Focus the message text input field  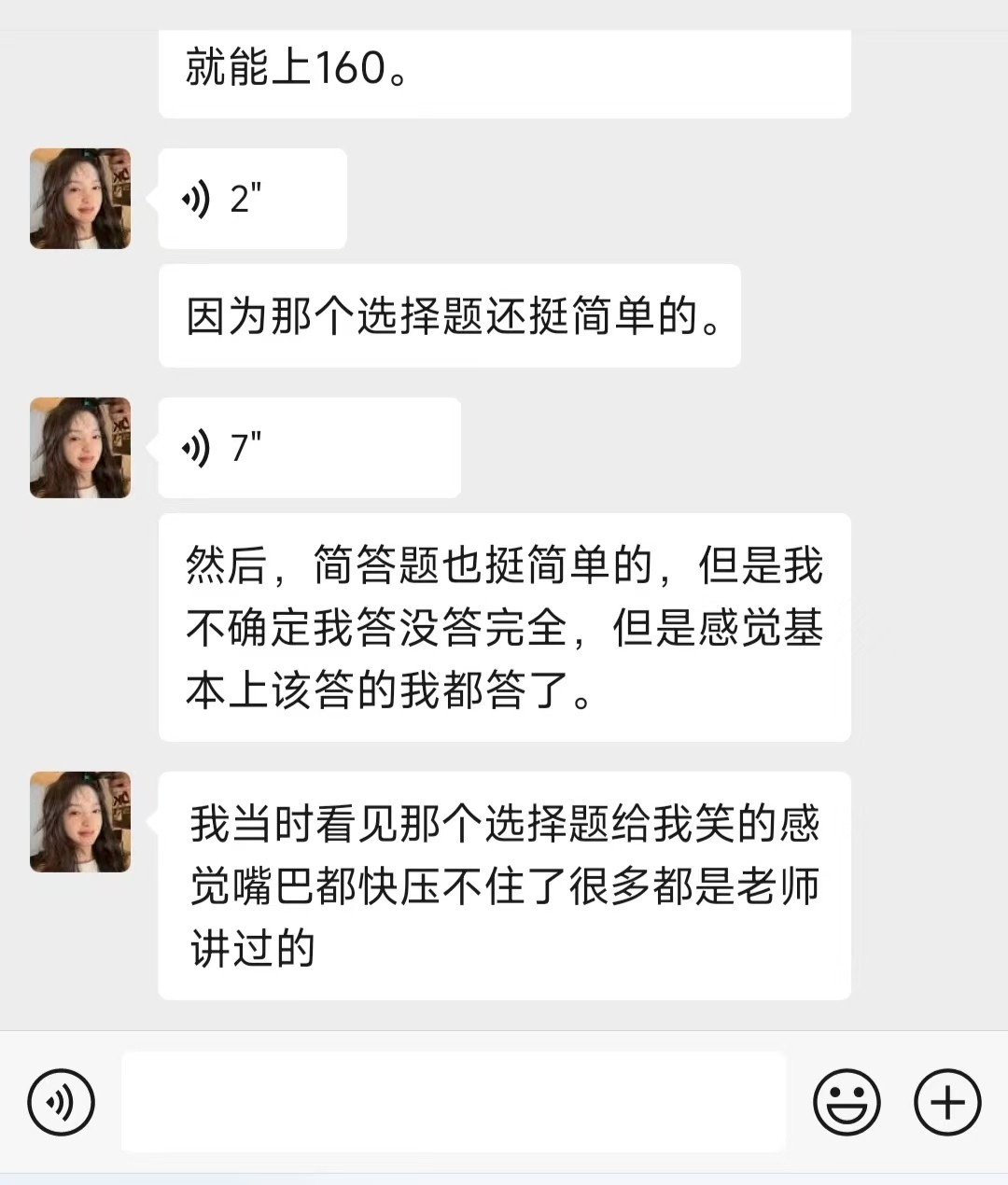(453, 1103)
